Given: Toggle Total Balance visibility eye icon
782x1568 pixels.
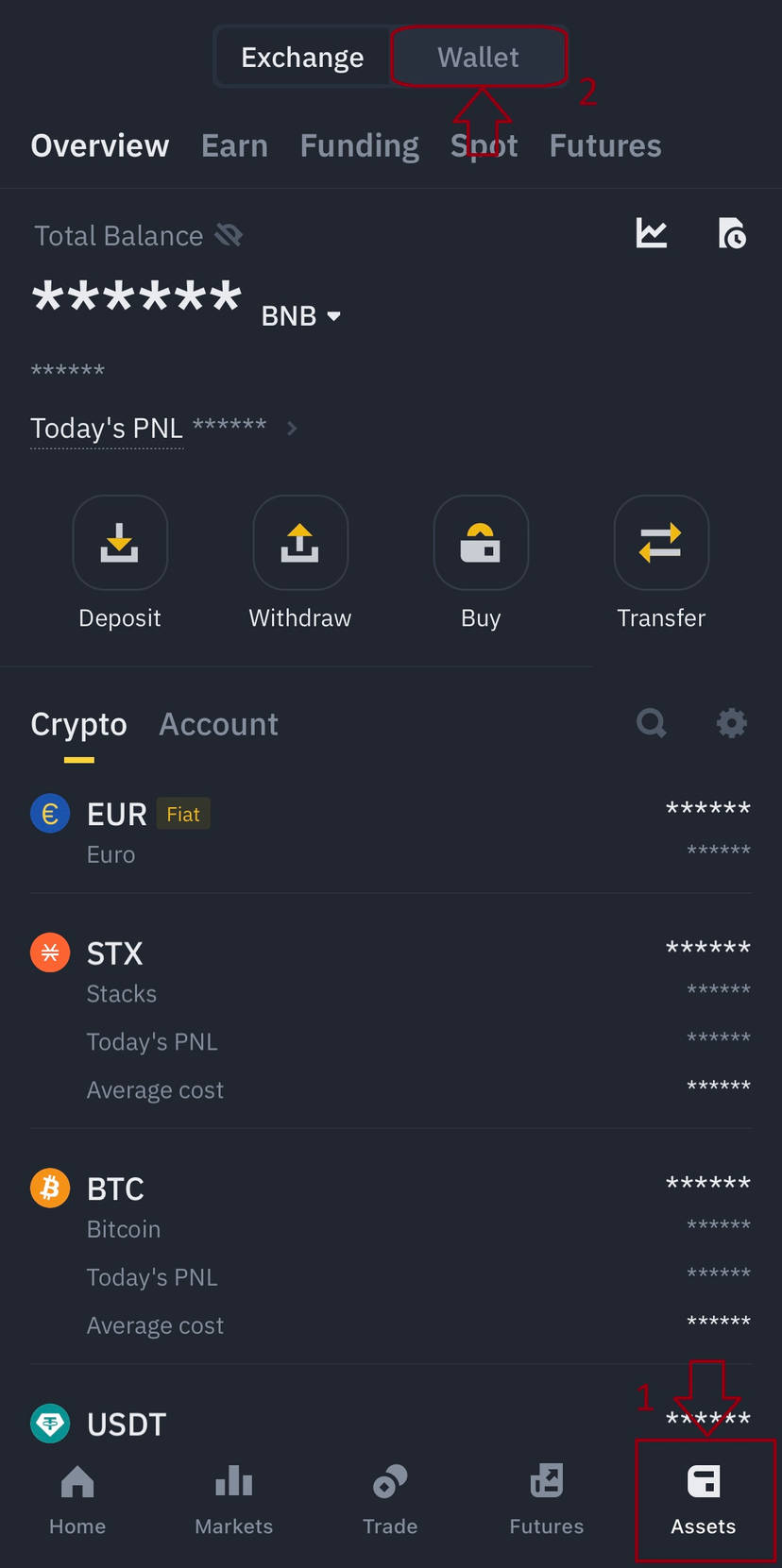Looking at the screenshot, I should click(229, 235).
